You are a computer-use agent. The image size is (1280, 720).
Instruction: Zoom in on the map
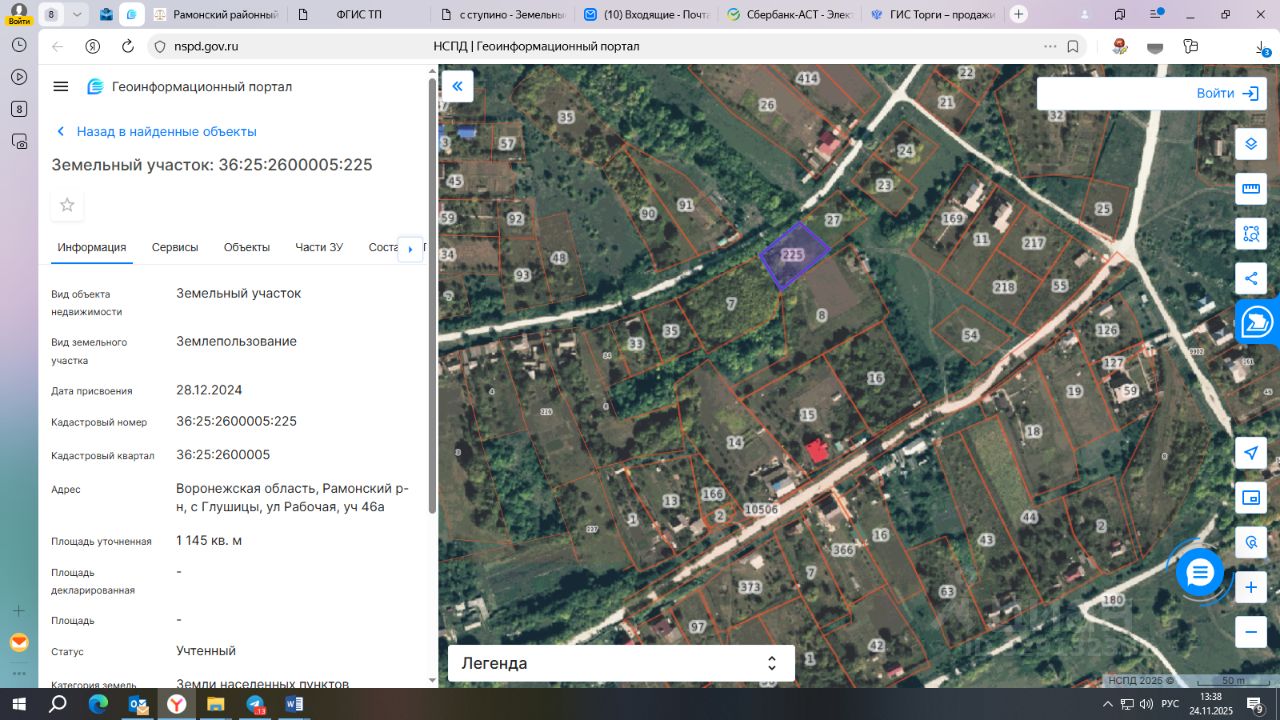[x=1250, y=587]
